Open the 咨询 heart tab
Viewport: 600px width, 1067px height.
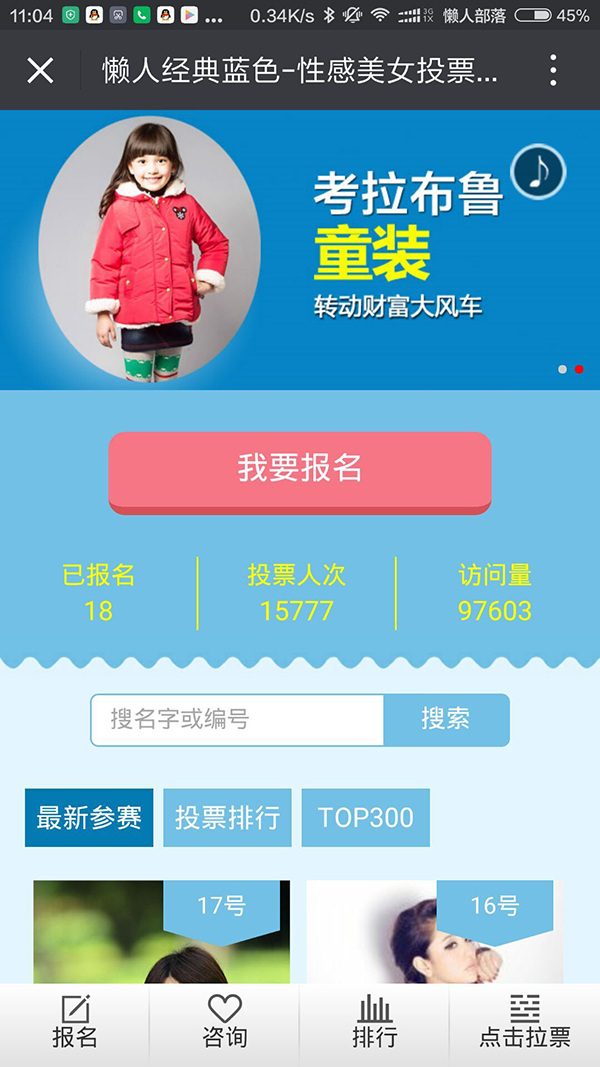[x=225, y=1023]
